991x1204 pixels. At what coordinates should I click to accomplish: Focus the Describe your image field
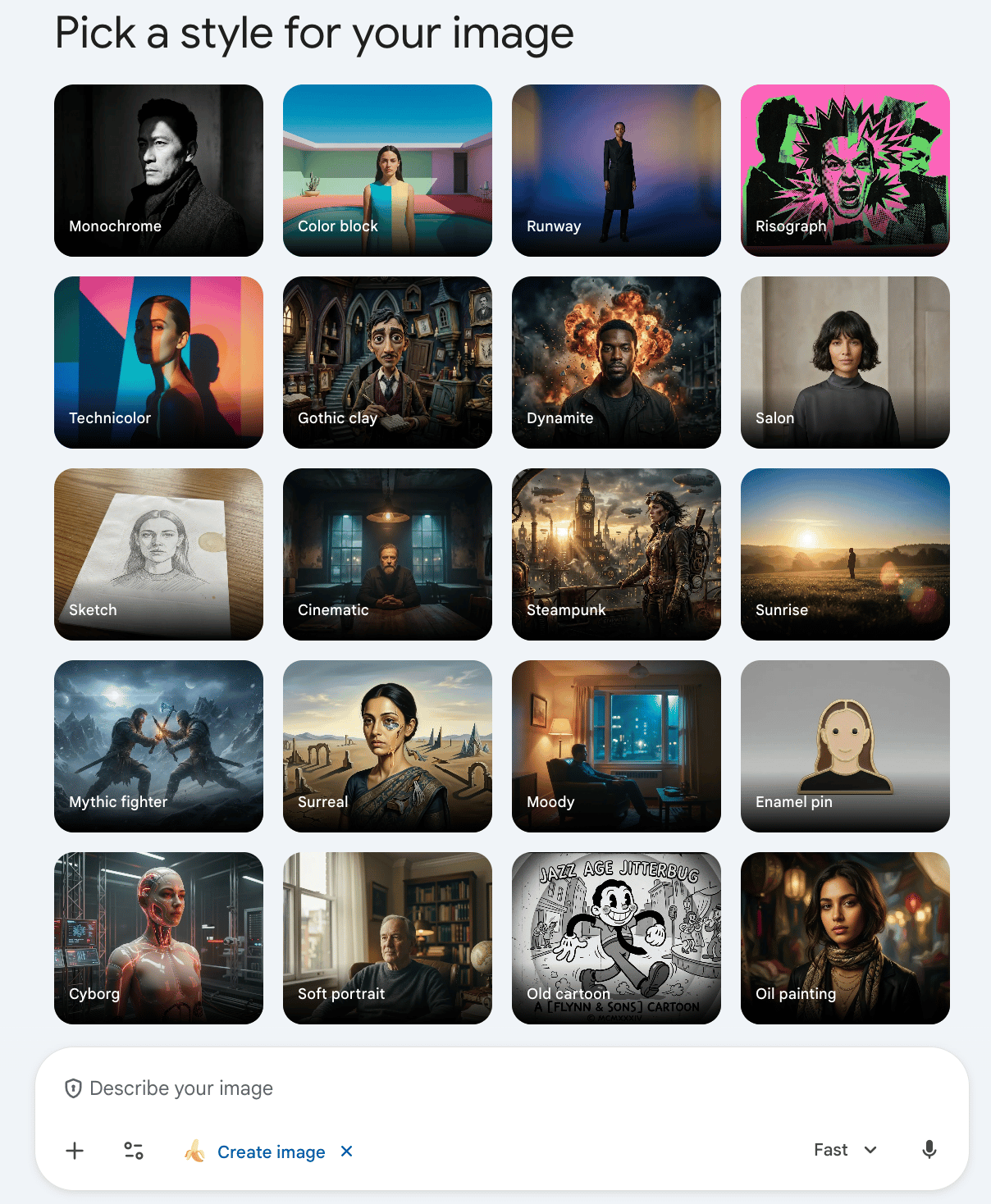click(x=492, y=1088)
